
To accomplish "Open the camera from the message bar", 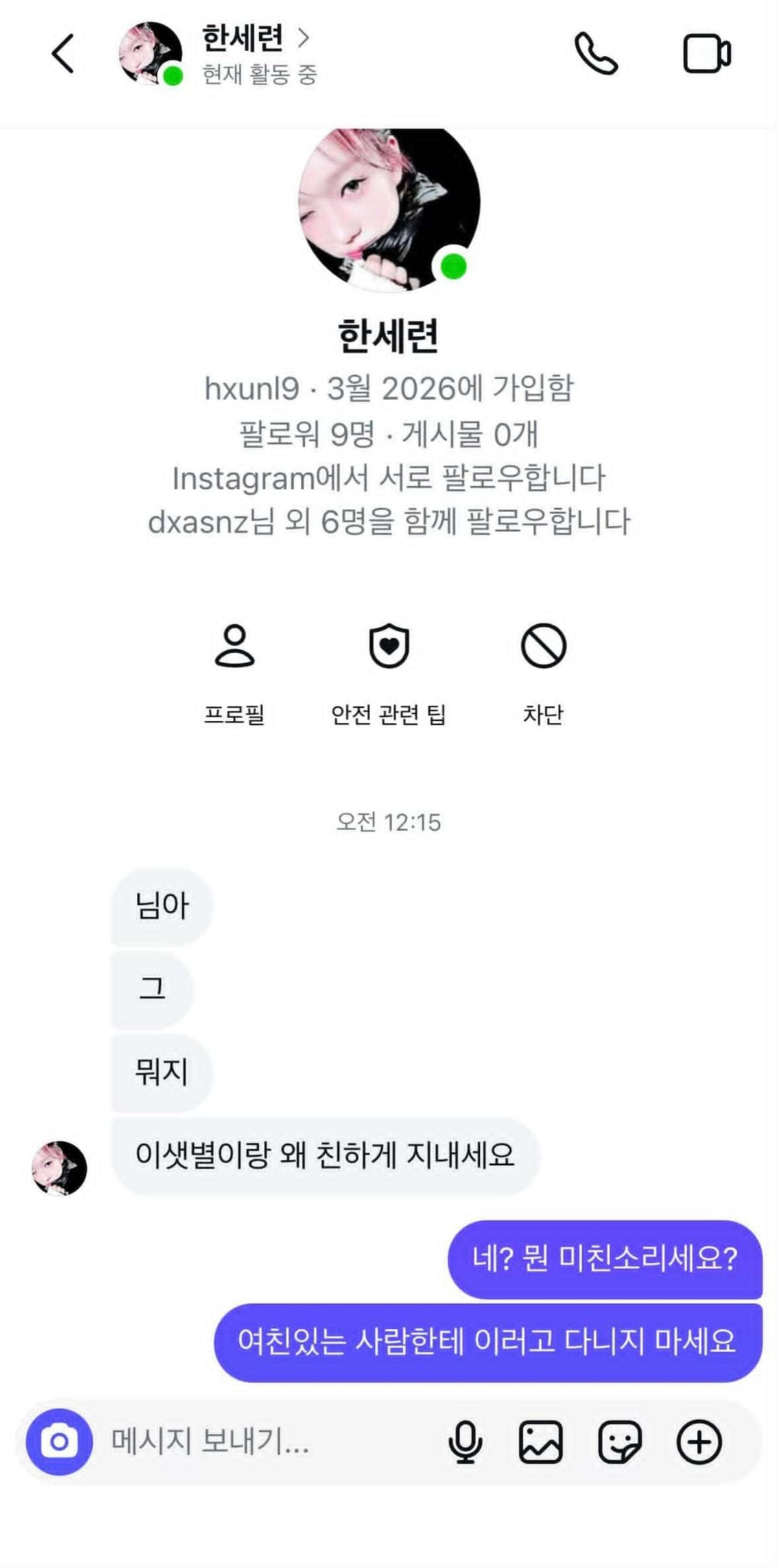I will coord(59,1442).
